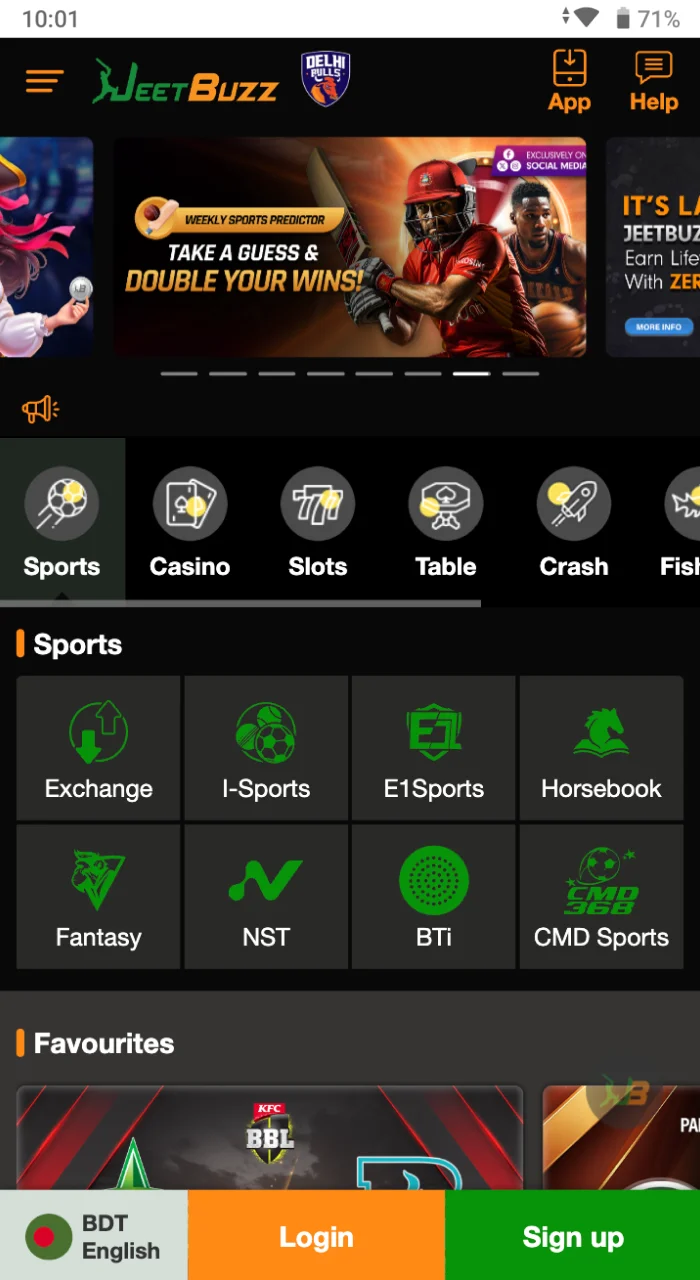The width and height of the screenshot is (700, 1280).
Task: Open the App download page
Action: coord(569,82)
